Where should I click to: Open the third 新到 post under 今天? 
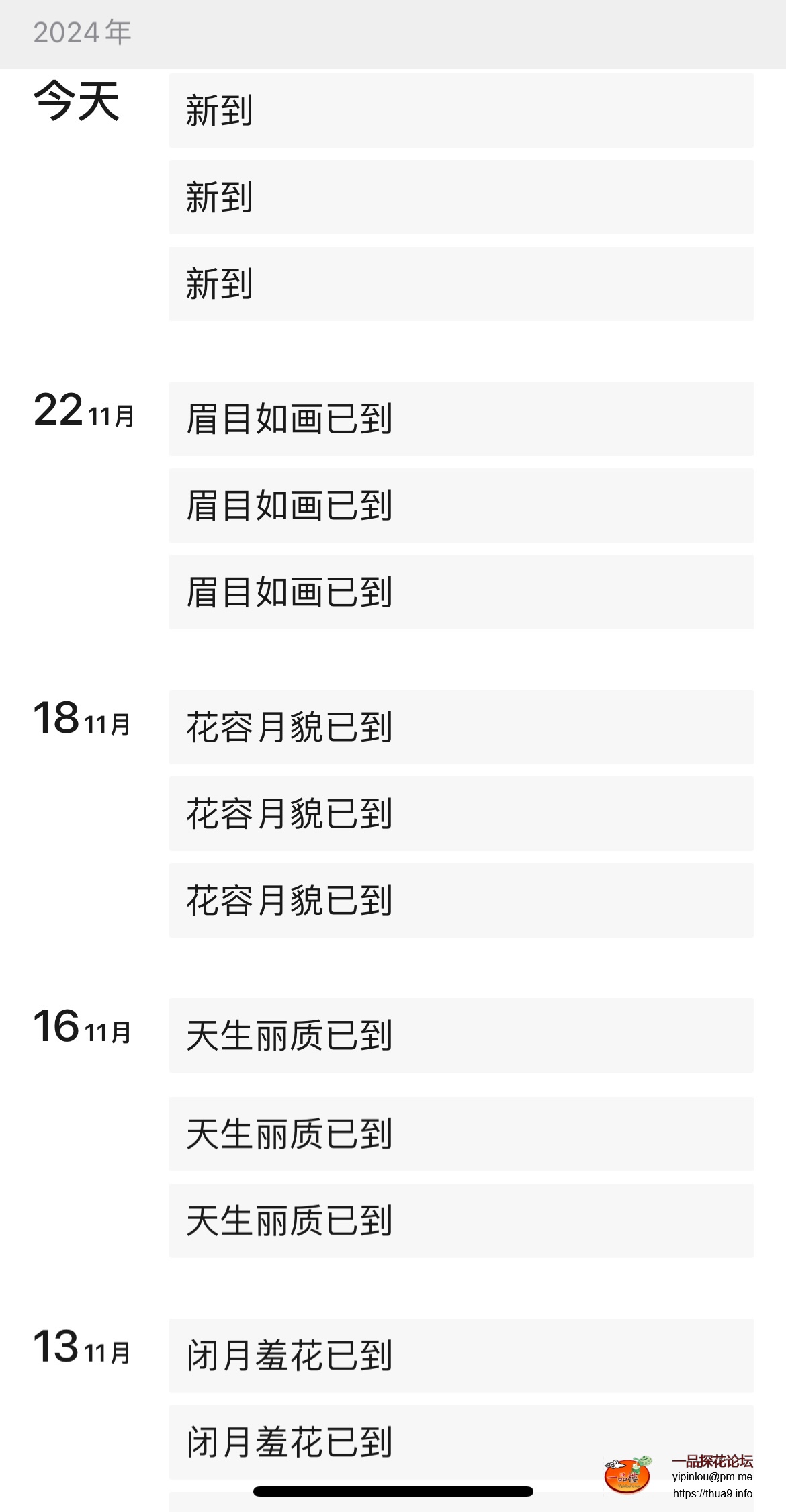coord(461,284)
